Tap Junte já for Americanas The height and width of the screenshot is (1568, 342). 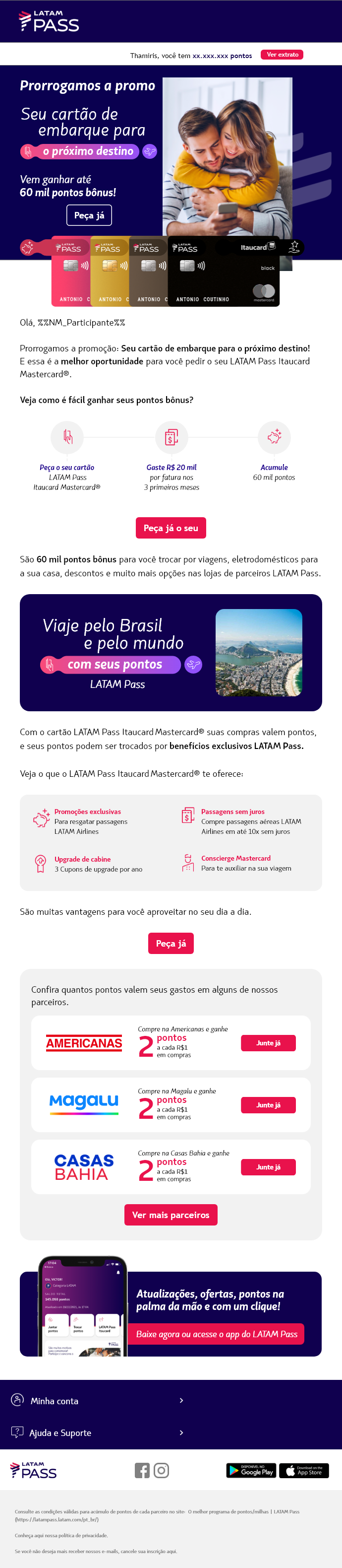coord(268,1043)
